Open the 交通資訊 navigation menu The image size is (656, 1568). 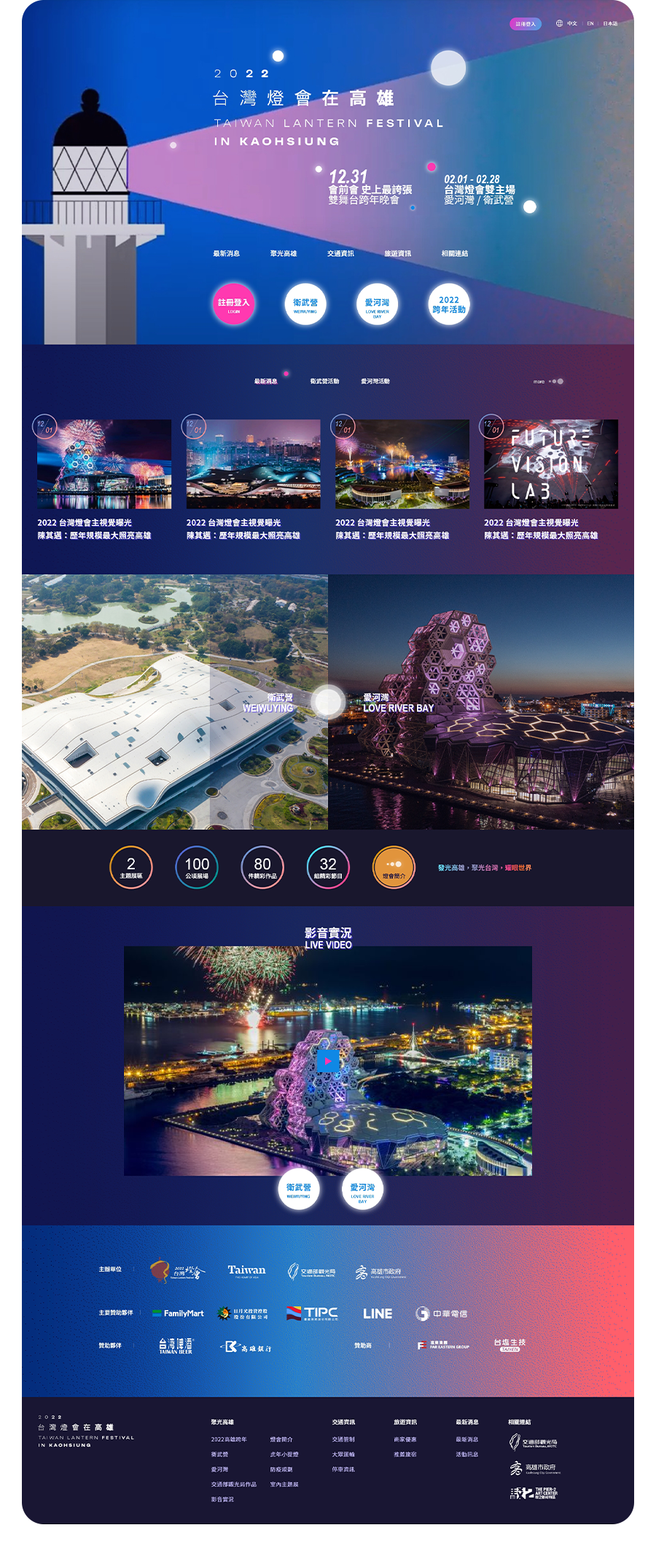pyautogui.click(x=340, y=254)
